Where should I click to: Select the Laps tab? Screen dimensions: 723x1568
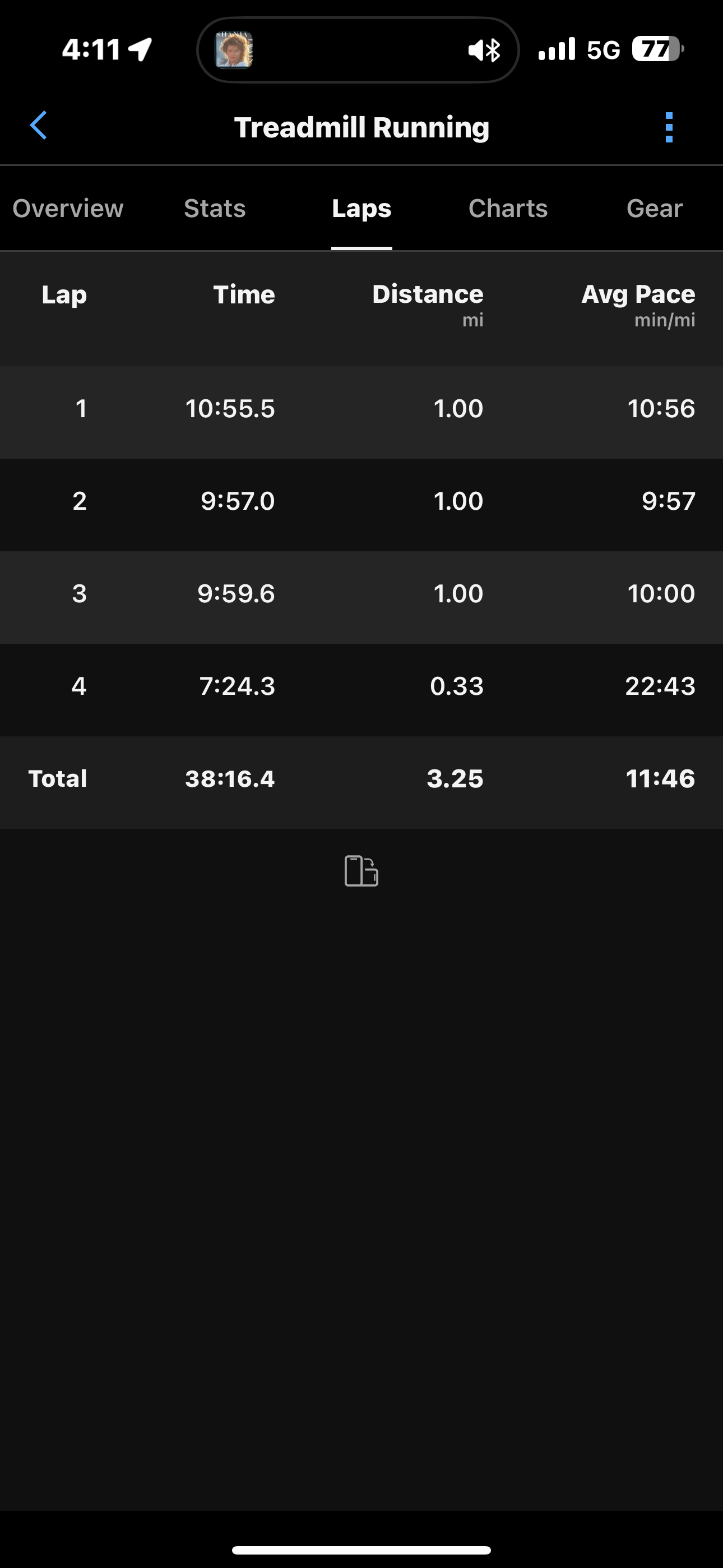[361, 208]
